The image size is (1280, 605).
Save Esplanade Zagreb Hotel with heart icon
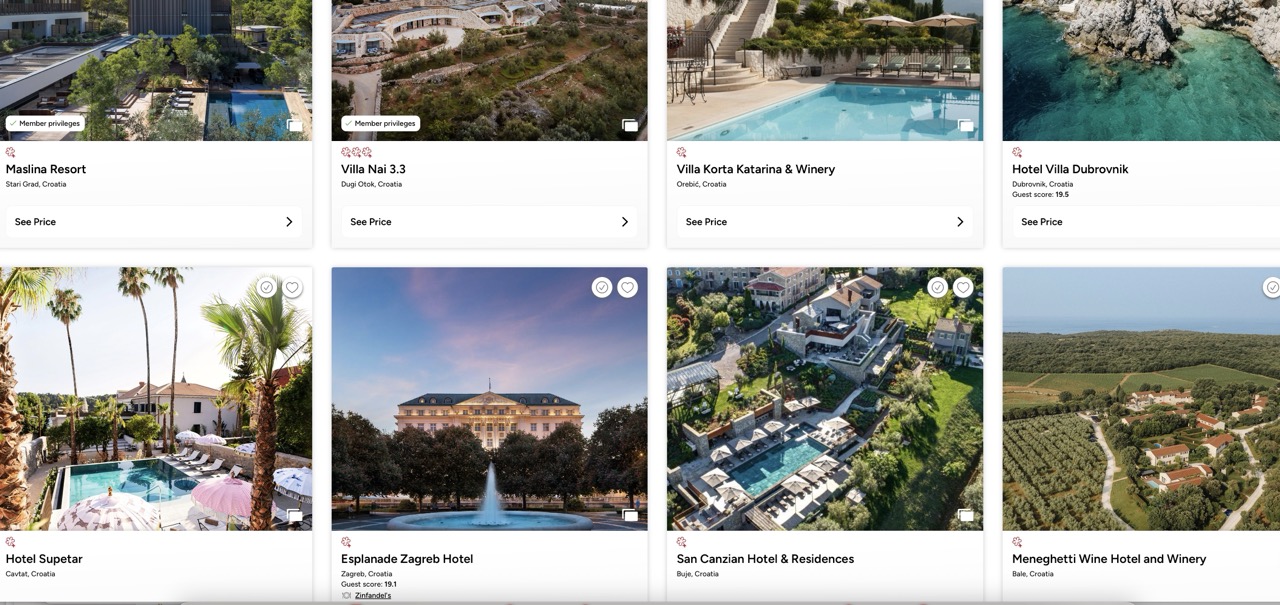(627, 287)
